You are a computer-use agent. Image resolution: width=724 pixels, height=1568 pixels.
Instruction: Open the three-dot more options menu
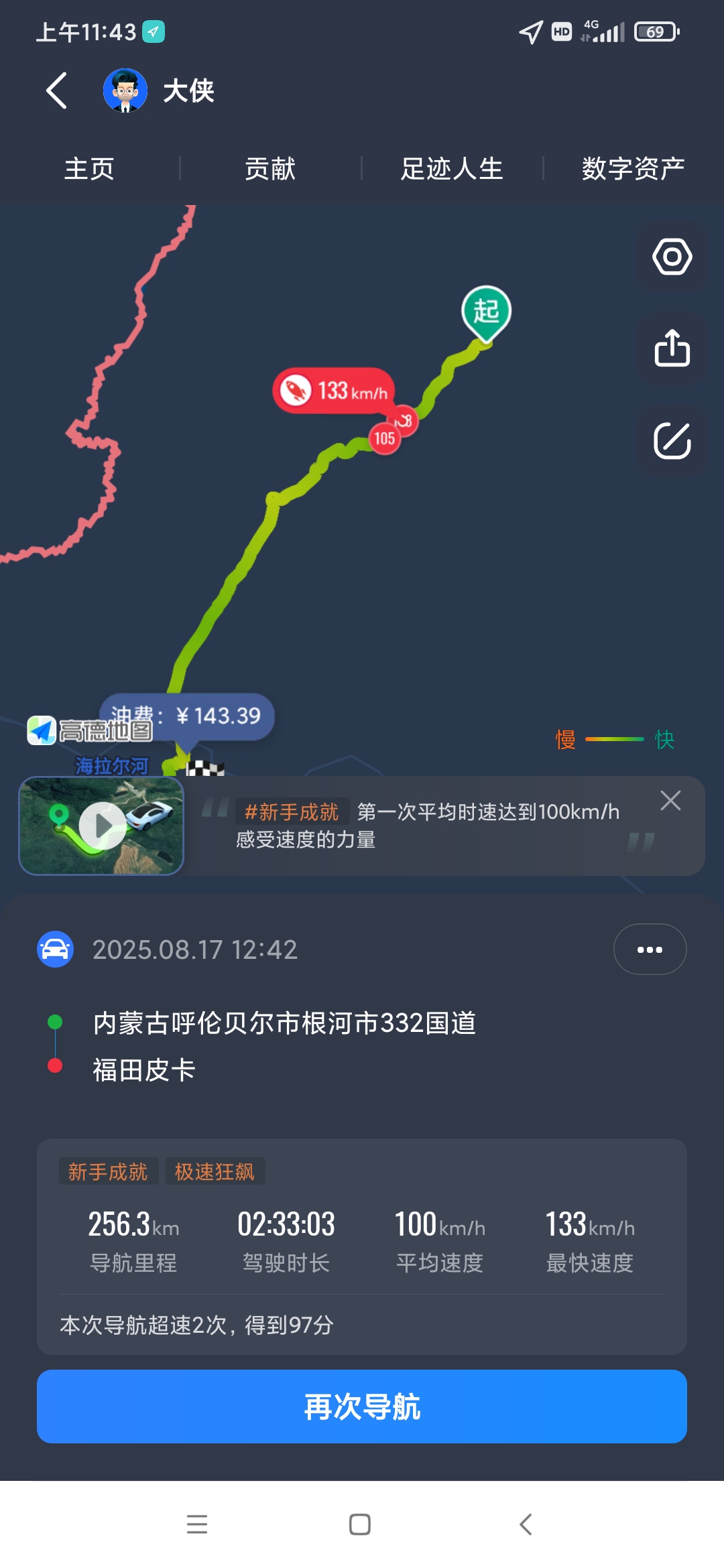click(x=650, y=950)
